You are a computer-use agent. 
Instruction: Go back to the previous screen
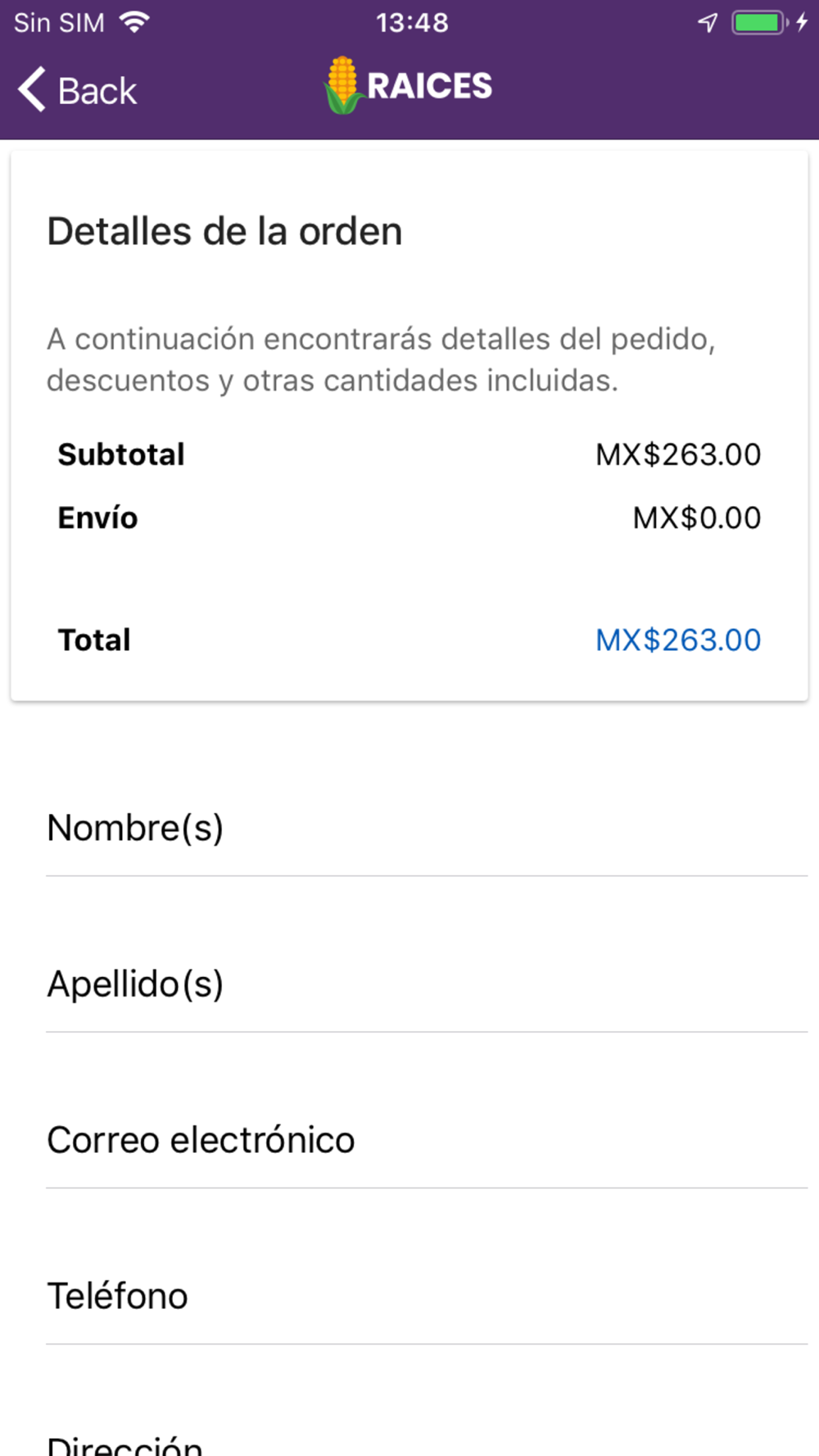tap(78, 89)
